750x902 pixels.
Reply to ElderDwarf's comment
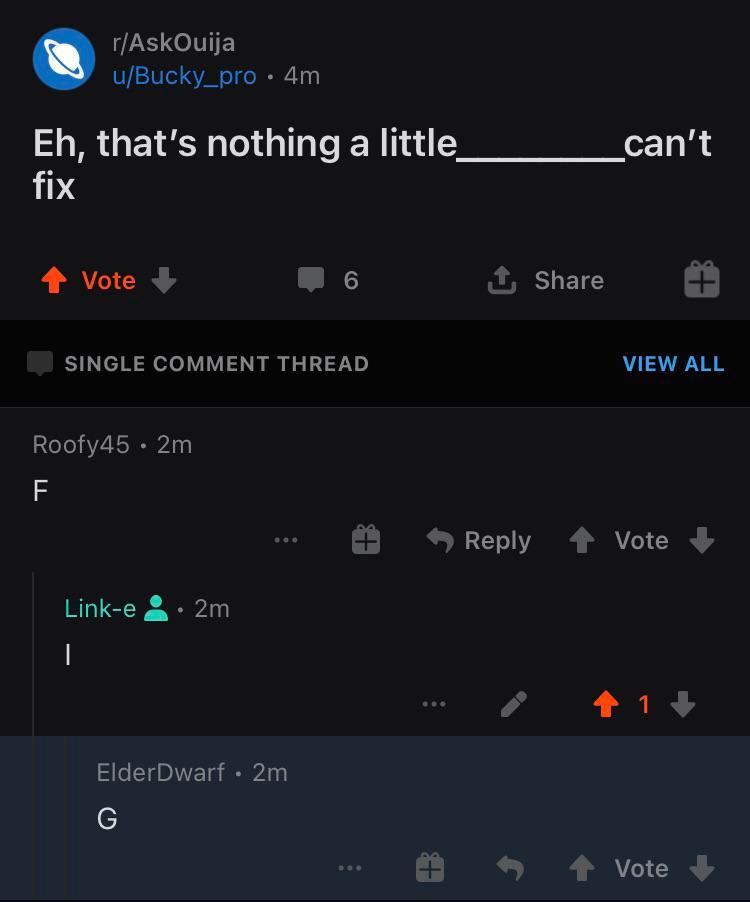point(510,868)
